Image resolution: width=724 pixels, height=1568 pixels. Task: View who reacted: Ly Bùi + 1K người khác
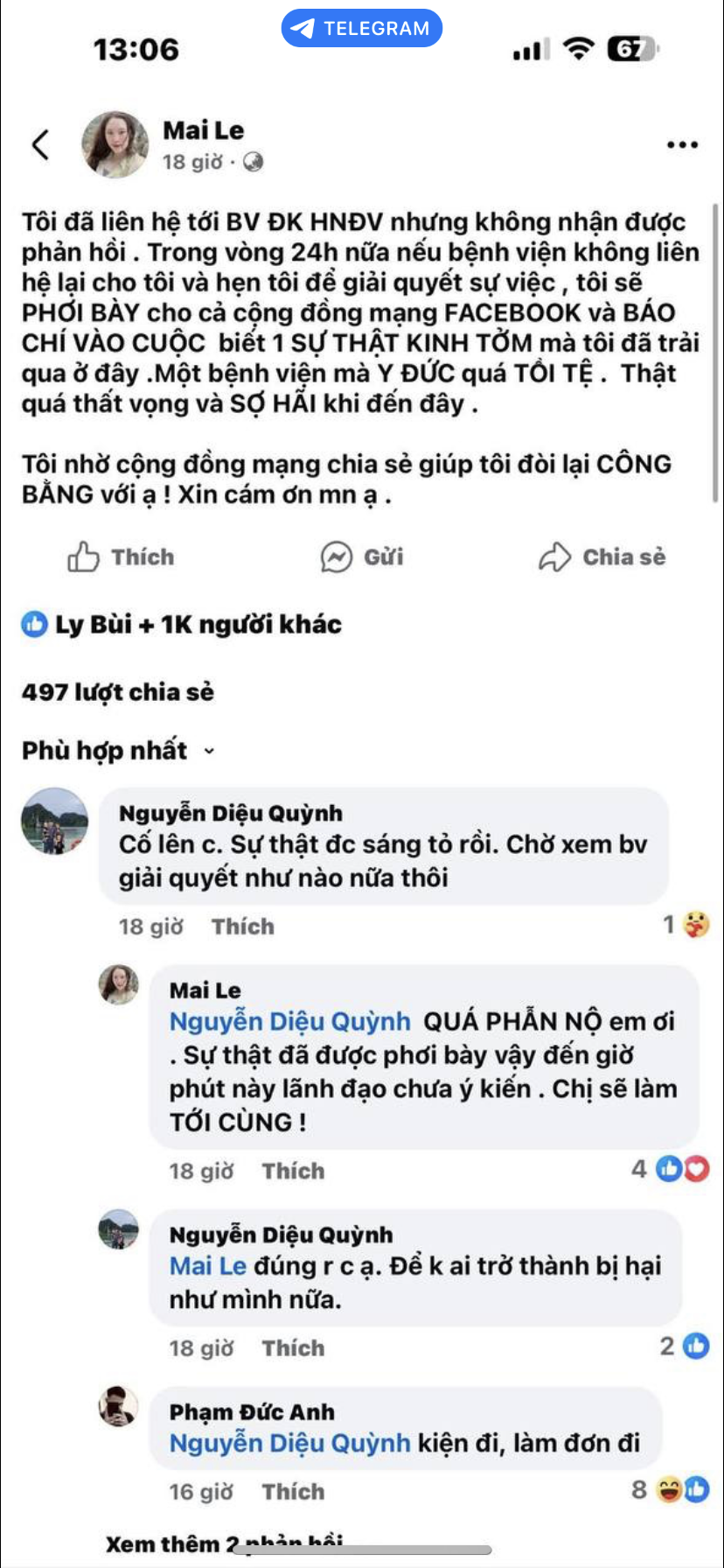point(182,625)
